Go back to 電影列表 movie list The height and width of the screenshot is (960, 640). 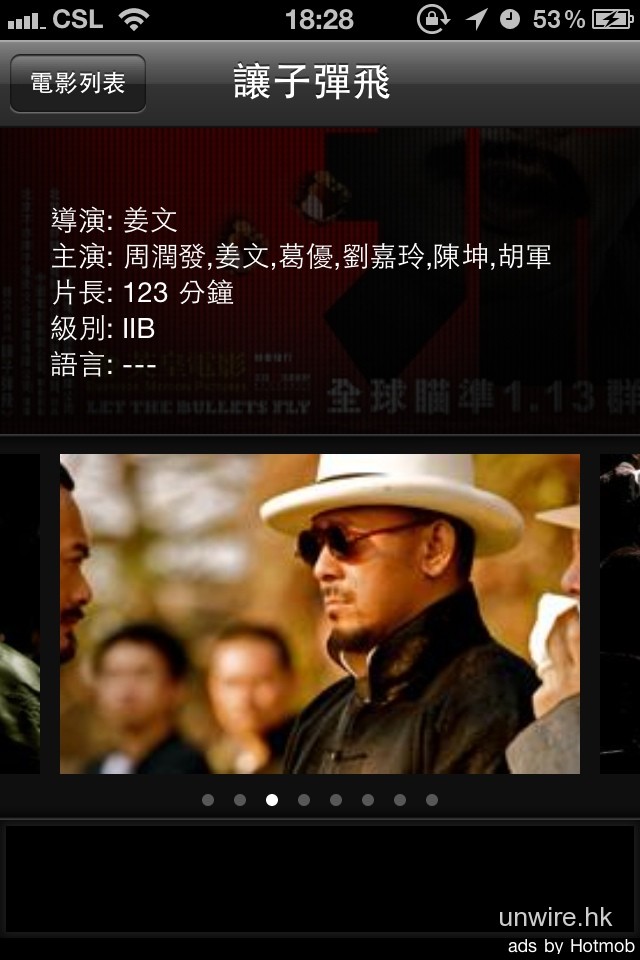point(78,83)
